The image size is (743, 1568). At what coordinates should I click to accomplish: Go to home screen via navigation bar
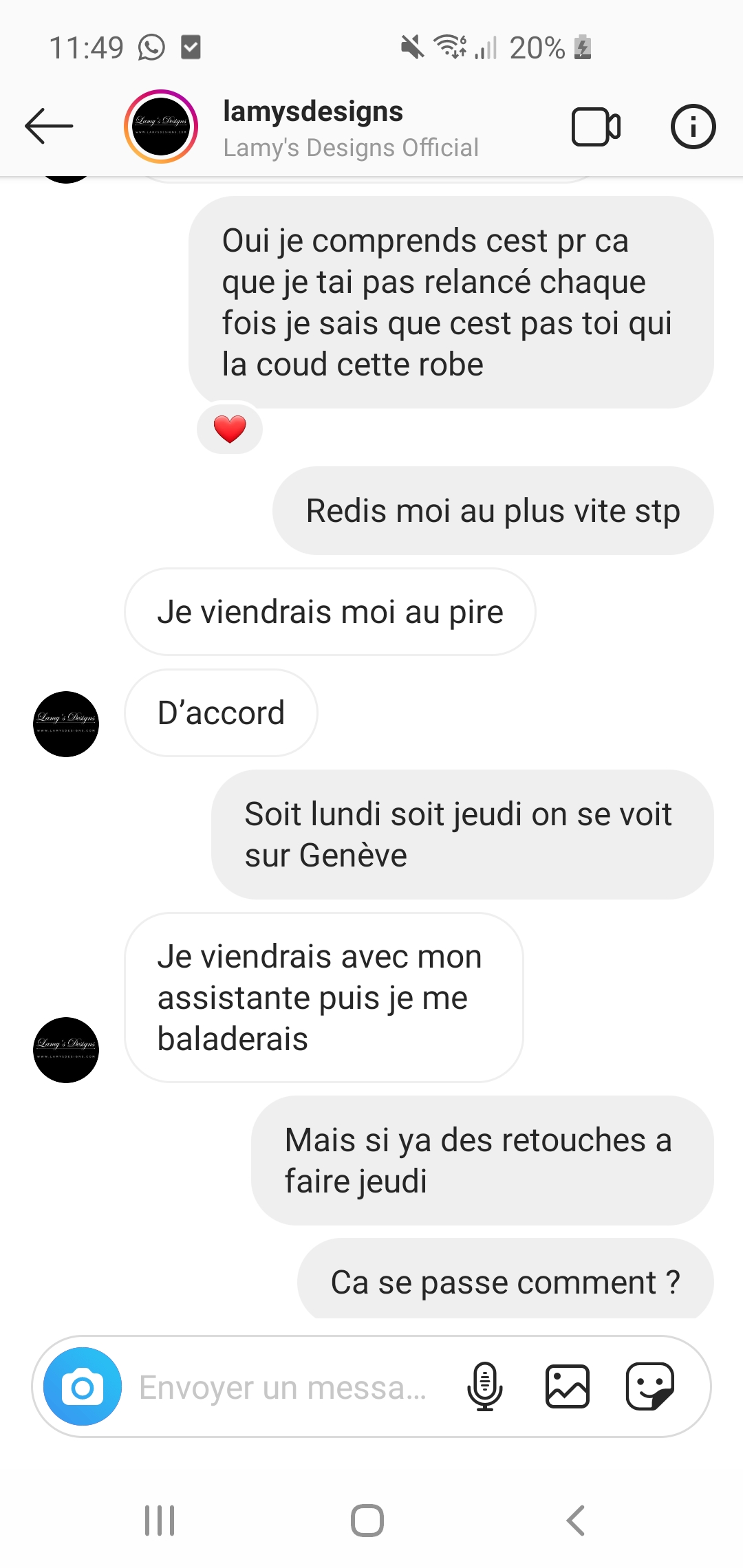367,1521
